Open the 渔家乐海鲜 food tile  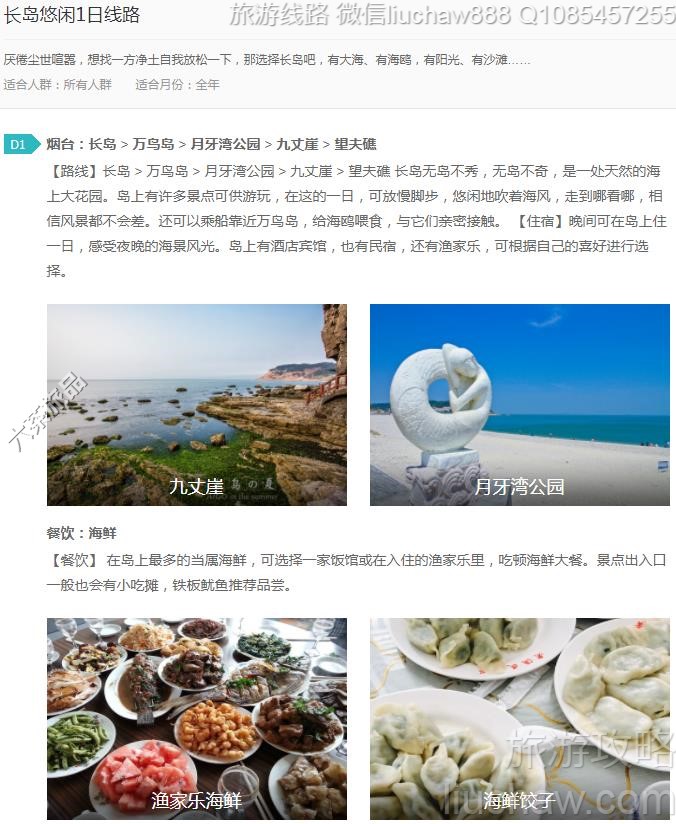[x=197, y=718]
